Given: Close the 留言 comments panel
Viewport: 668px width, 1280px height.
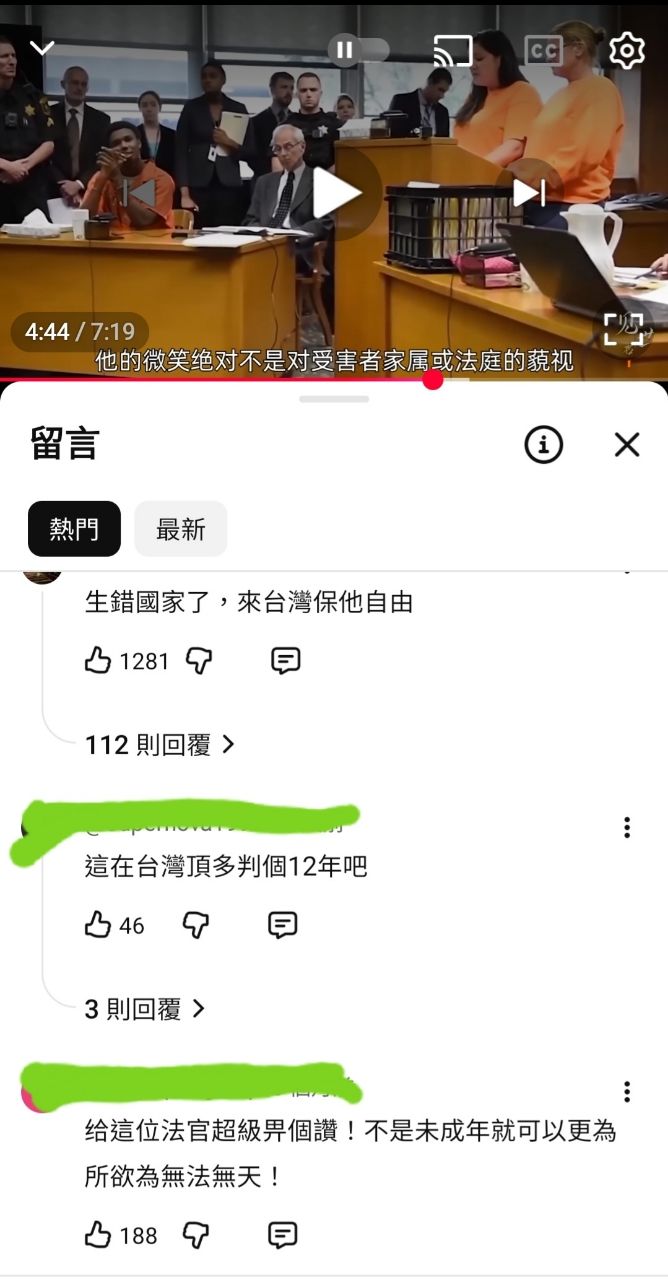Looking at the screenshot, I should [x=626, y=445].
